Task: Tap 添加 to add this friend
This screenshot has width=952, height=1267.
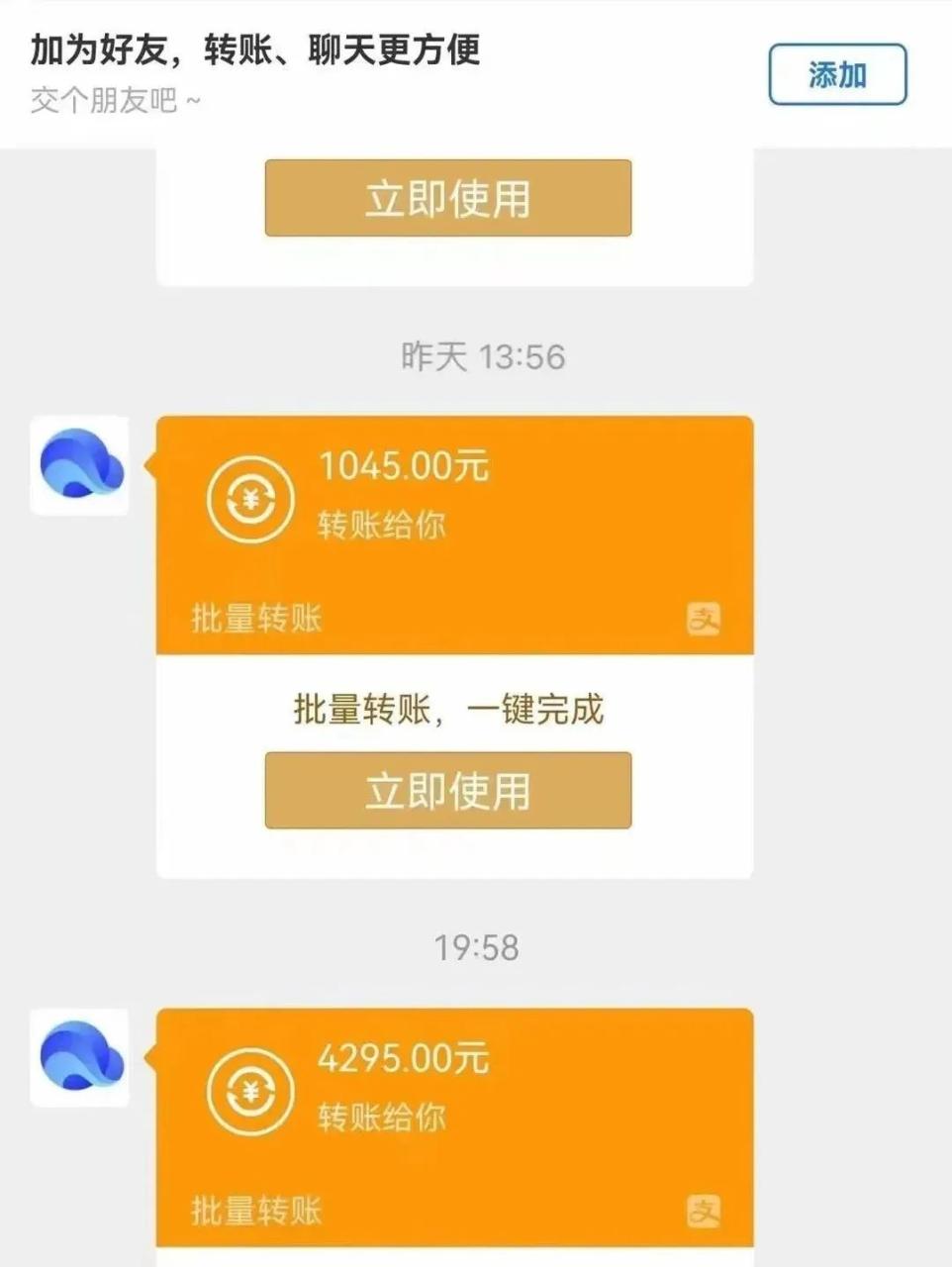Action: 837,75
